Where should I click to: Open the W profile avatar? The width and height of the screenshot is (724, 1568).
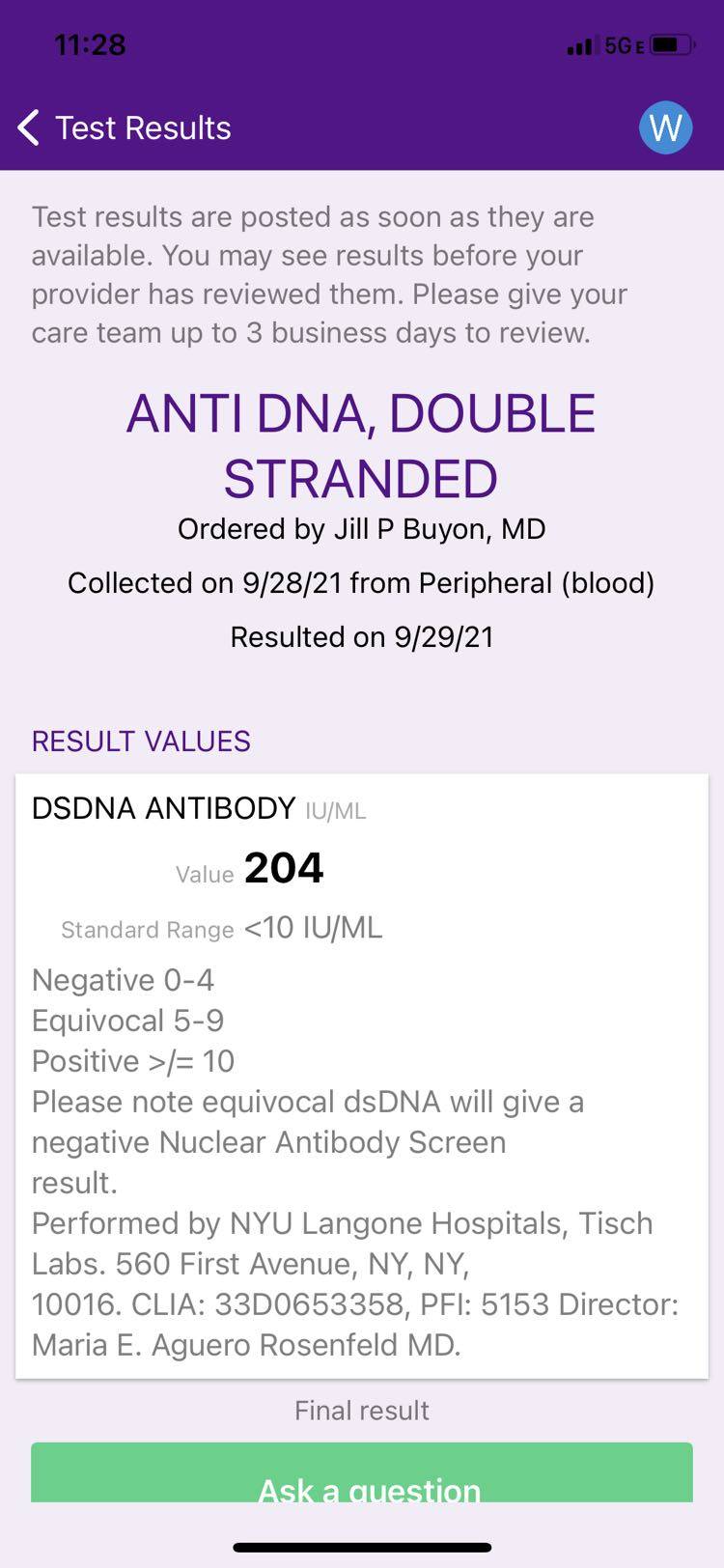point(665,127)
